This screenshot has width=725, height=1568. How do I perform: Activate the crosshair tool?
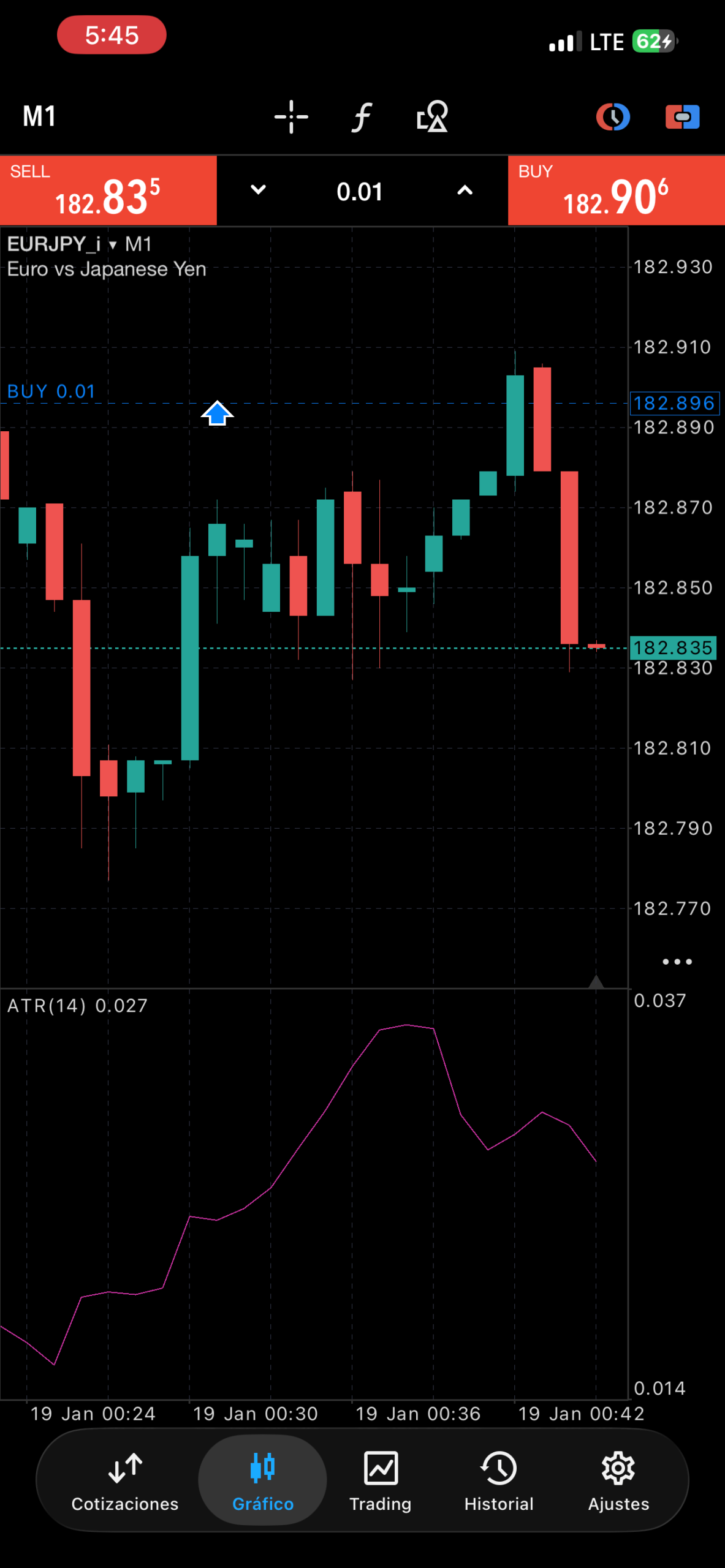click(291, 116)
